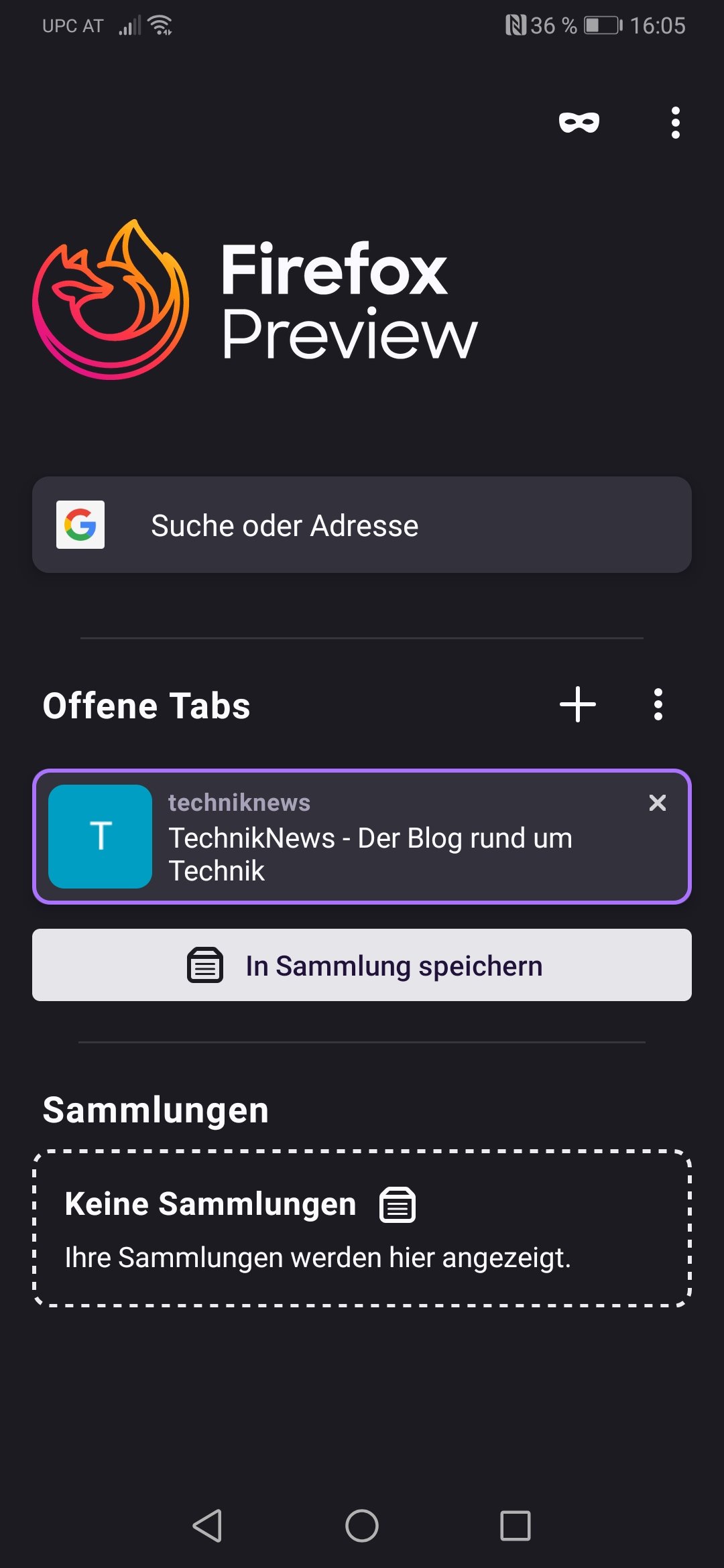Viewport: 724px width, 1568px height.
Task: Tap the Suche oder Adresse search field
Action: pos(362,525)
